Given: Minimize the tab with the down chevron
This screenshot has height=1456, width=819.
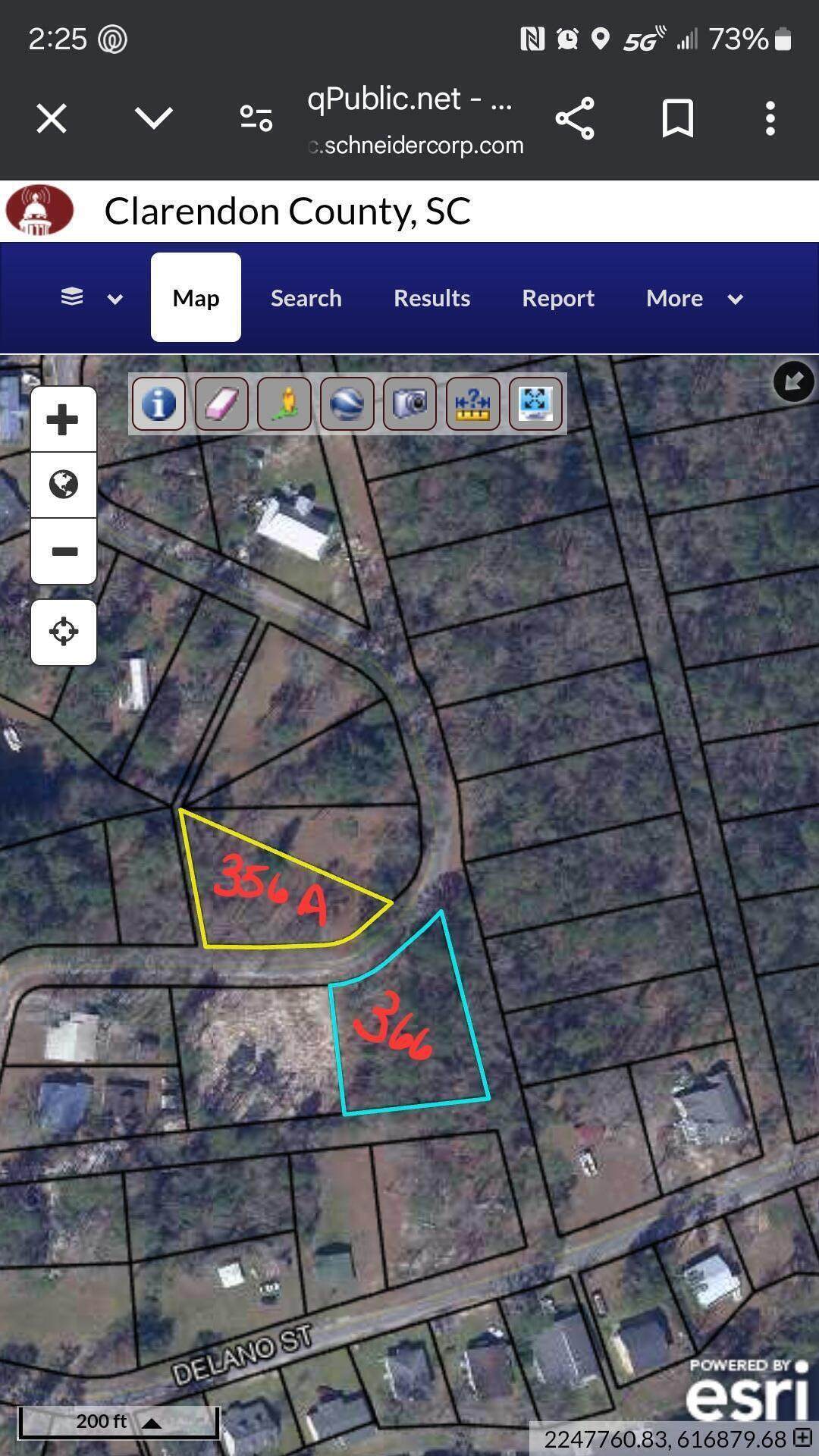Looking at the screenshot, I should 153,118.
